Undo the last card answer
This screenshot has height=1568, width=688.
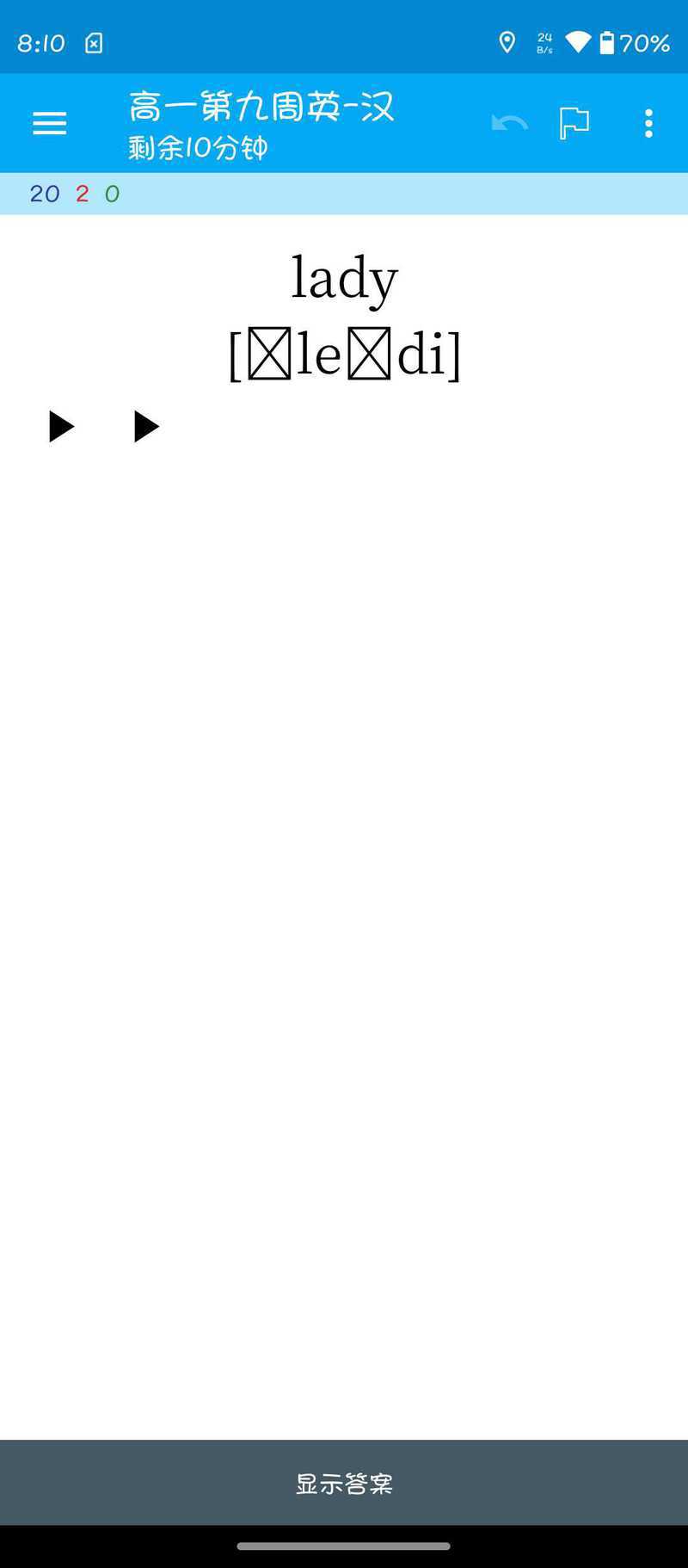pyautogui.click(x=509, y=123)
